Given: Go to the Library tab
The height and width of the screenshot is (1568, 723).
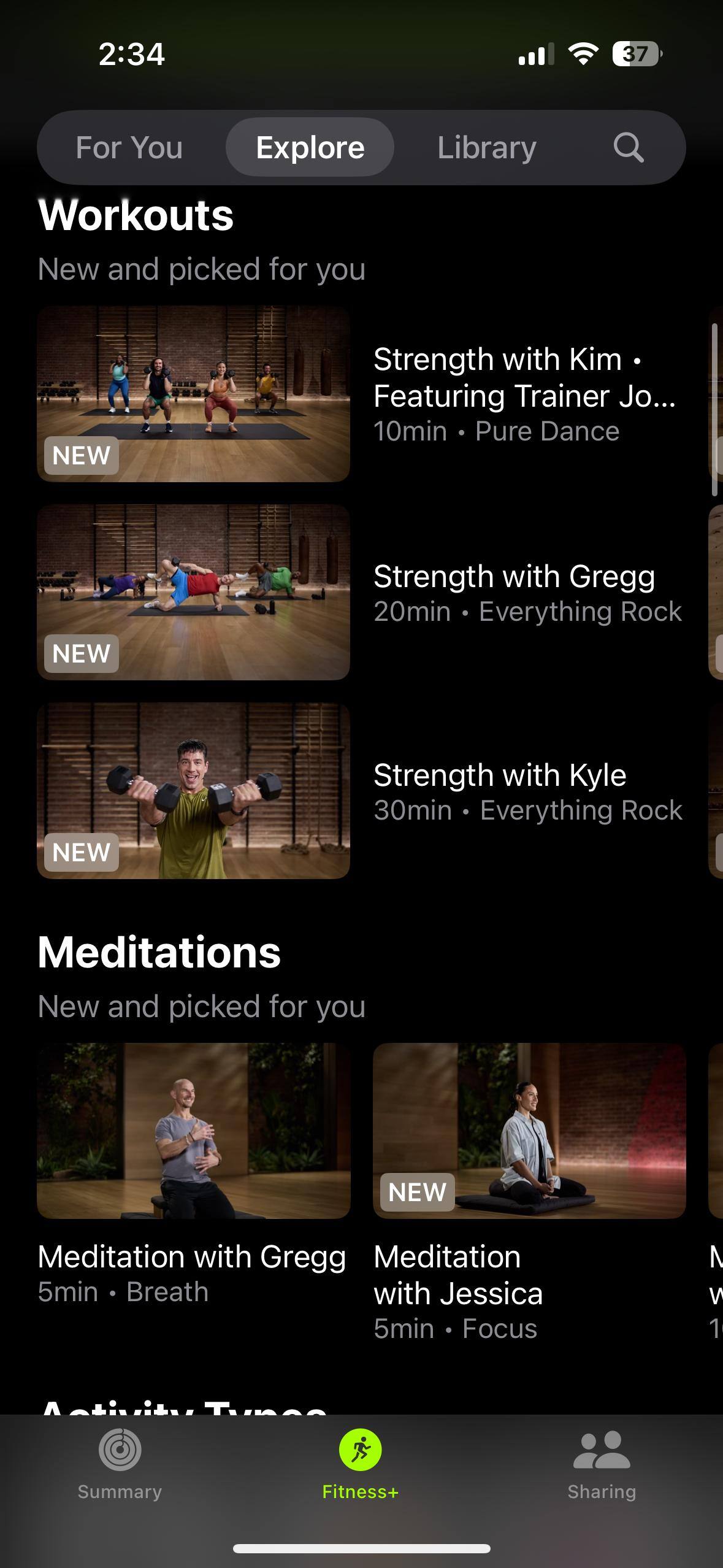Looking at the screenshot, I should click(x=486, y=148).
